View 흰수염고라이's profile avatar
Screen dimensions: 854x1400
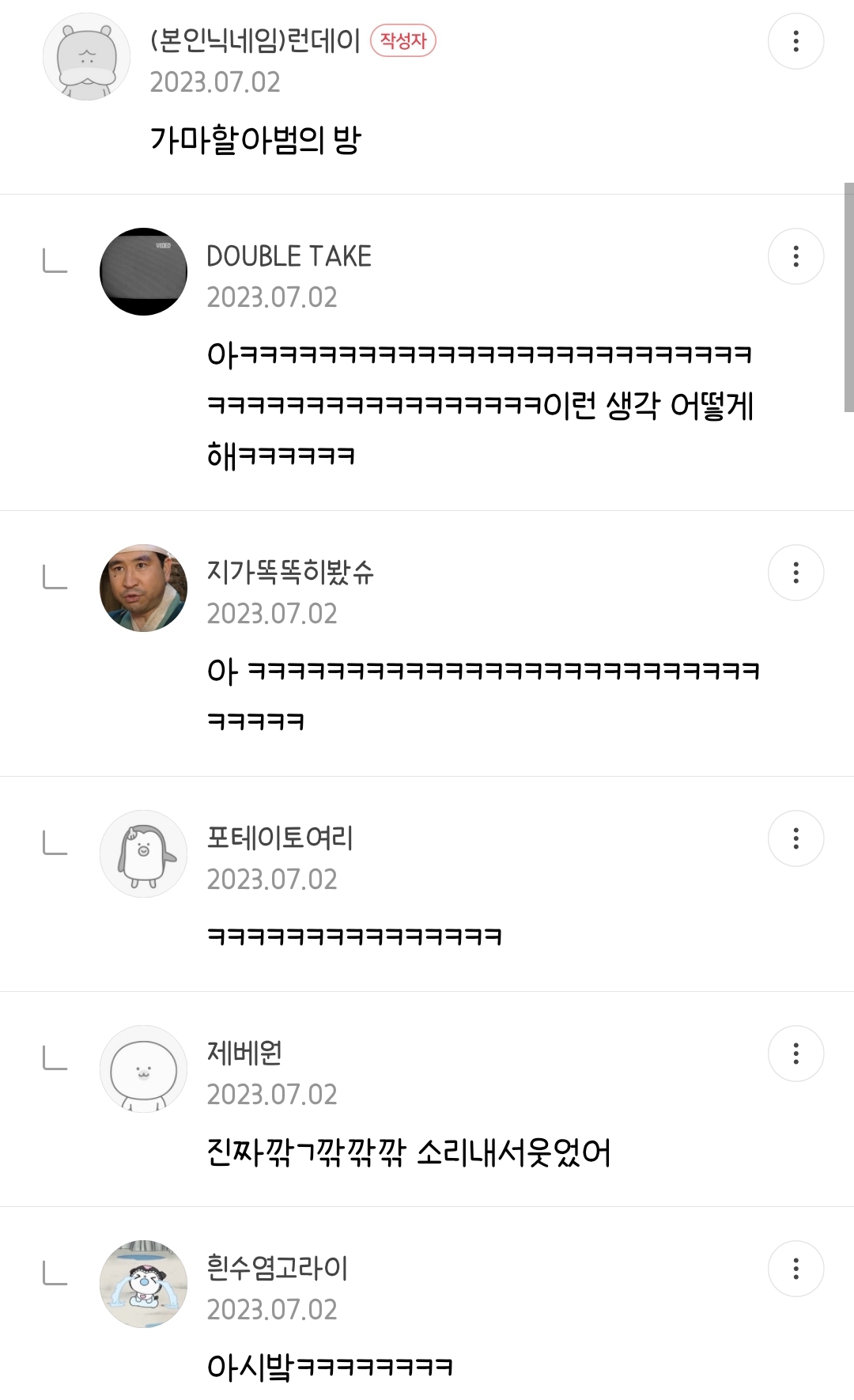[x=143, y=1284]
